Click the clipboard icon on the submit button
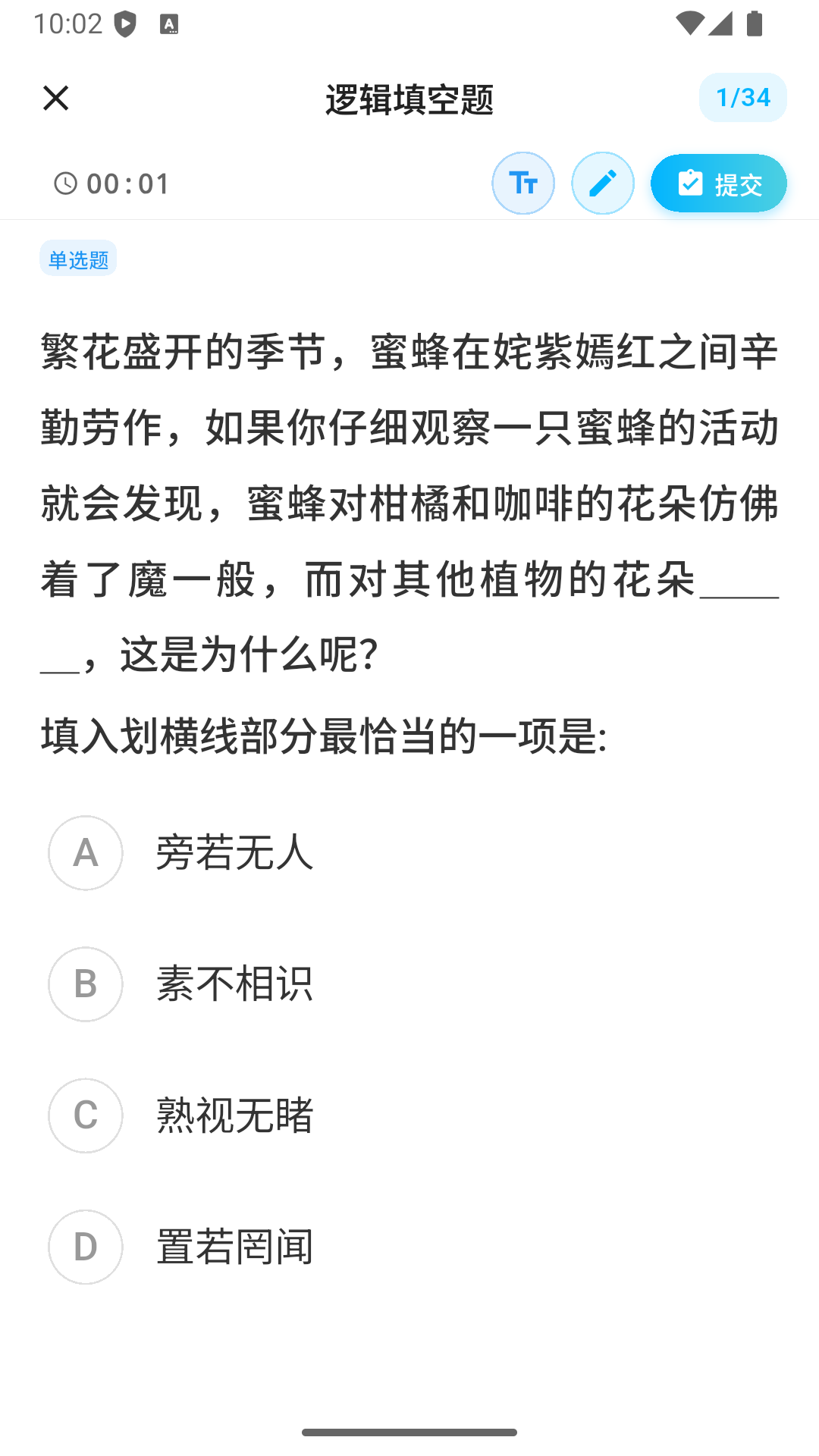The width and height of the screenshot is (819, 1456). 691,183
